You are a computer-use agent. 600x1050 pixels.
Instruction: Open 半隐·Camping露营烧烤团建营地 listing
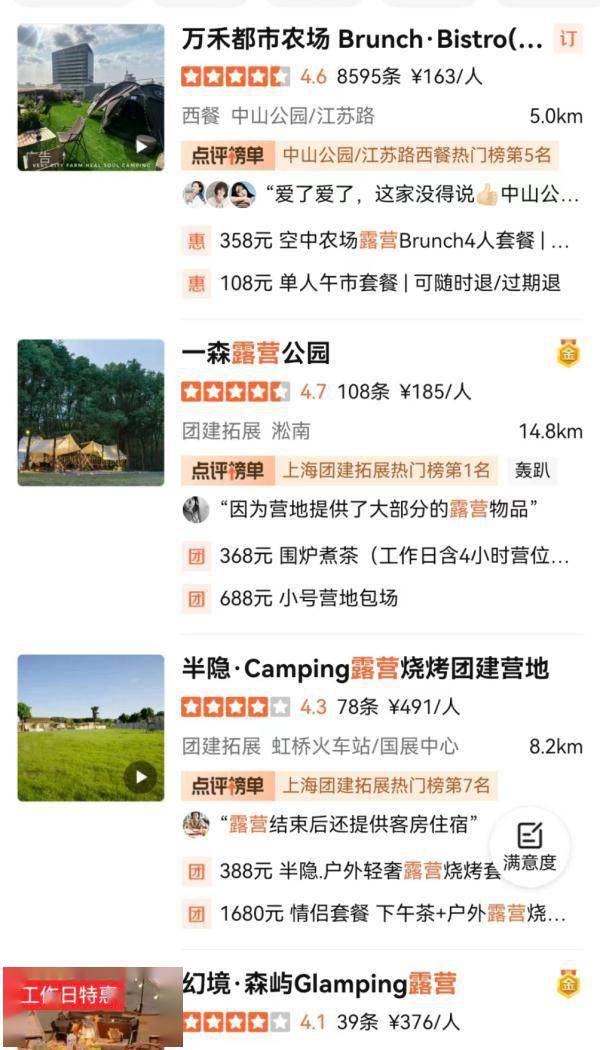click(x=365, y=668)
